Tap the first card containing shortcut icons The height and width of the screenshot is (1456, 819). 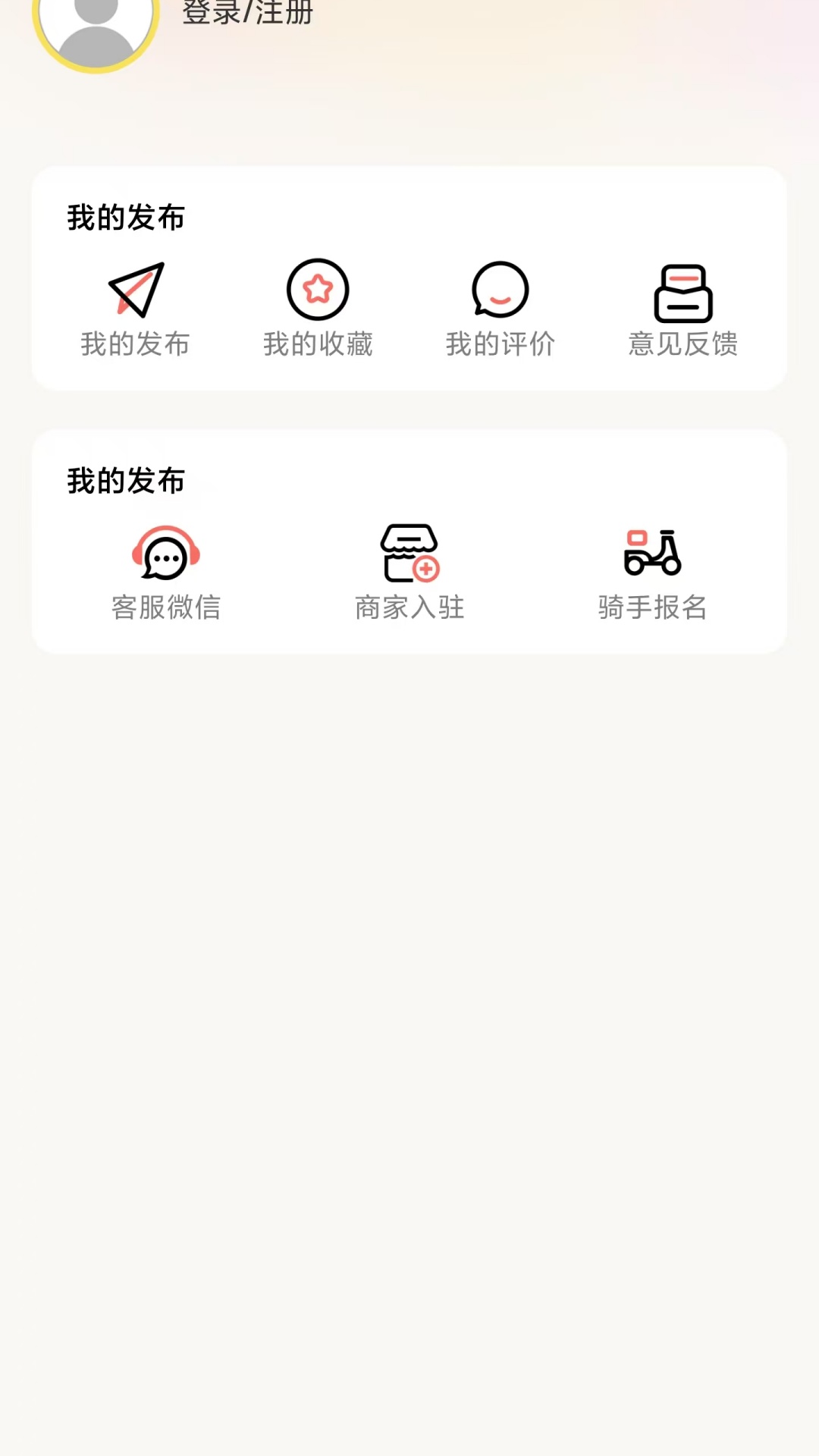click(x=409, y=278)
